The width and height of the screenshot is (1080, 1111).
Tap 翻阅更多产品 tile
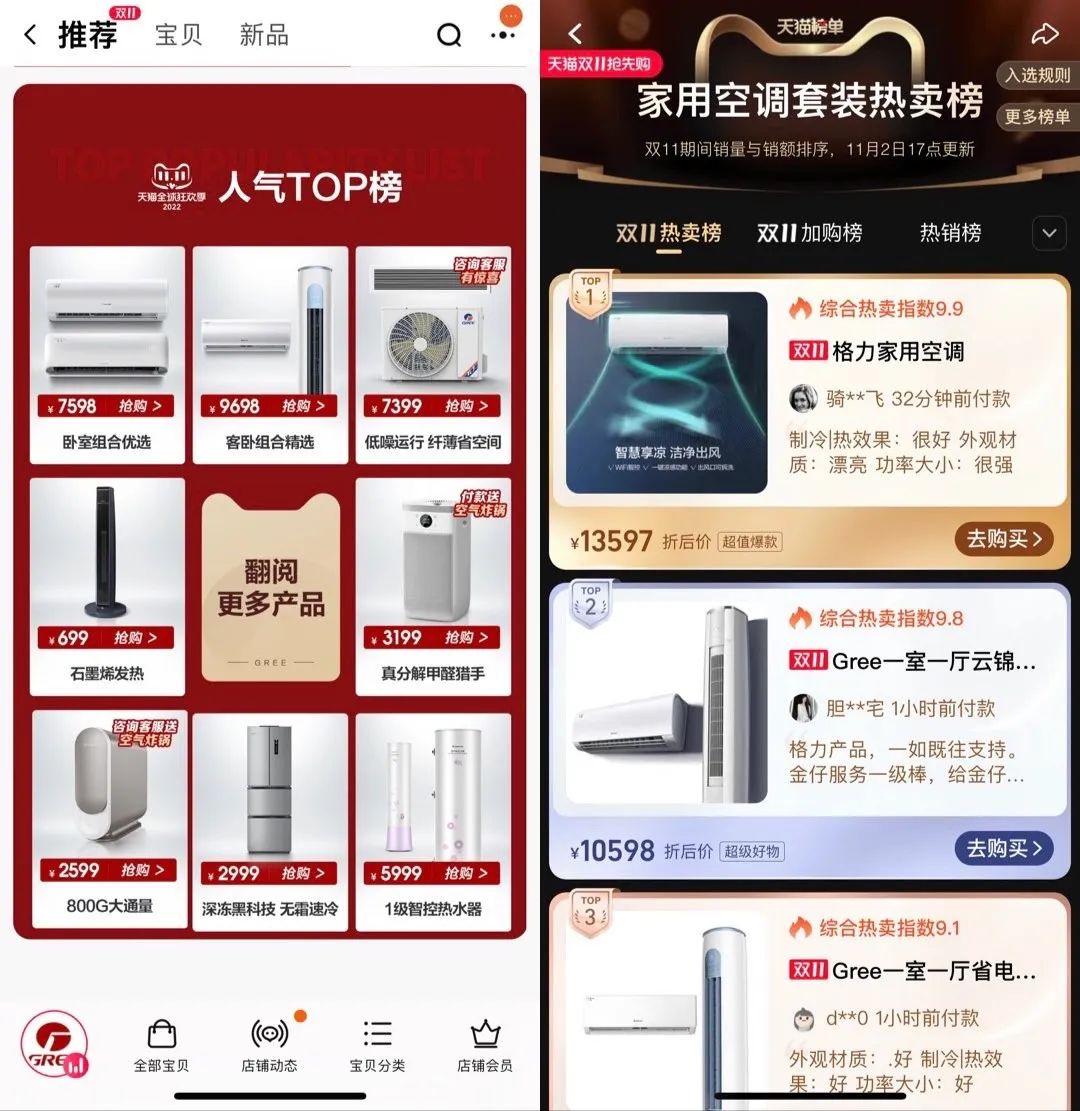tap(270, 587)
